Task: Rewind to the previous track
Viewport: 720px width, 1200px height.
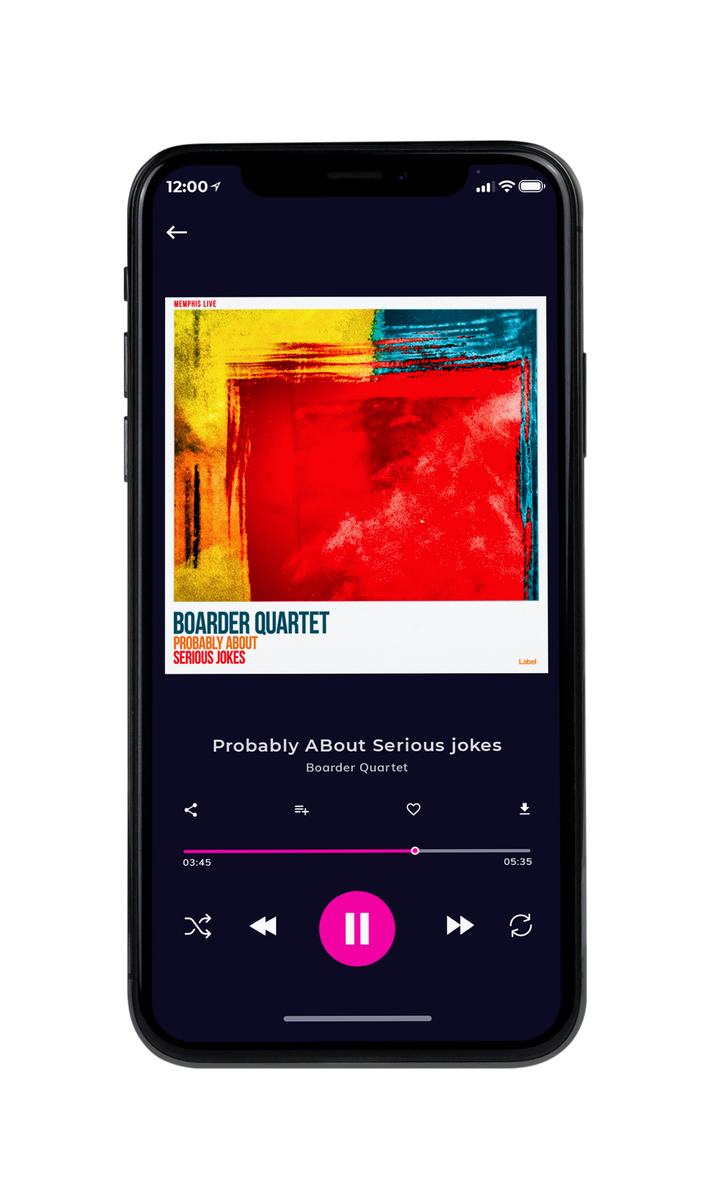Action: [263, 927]
